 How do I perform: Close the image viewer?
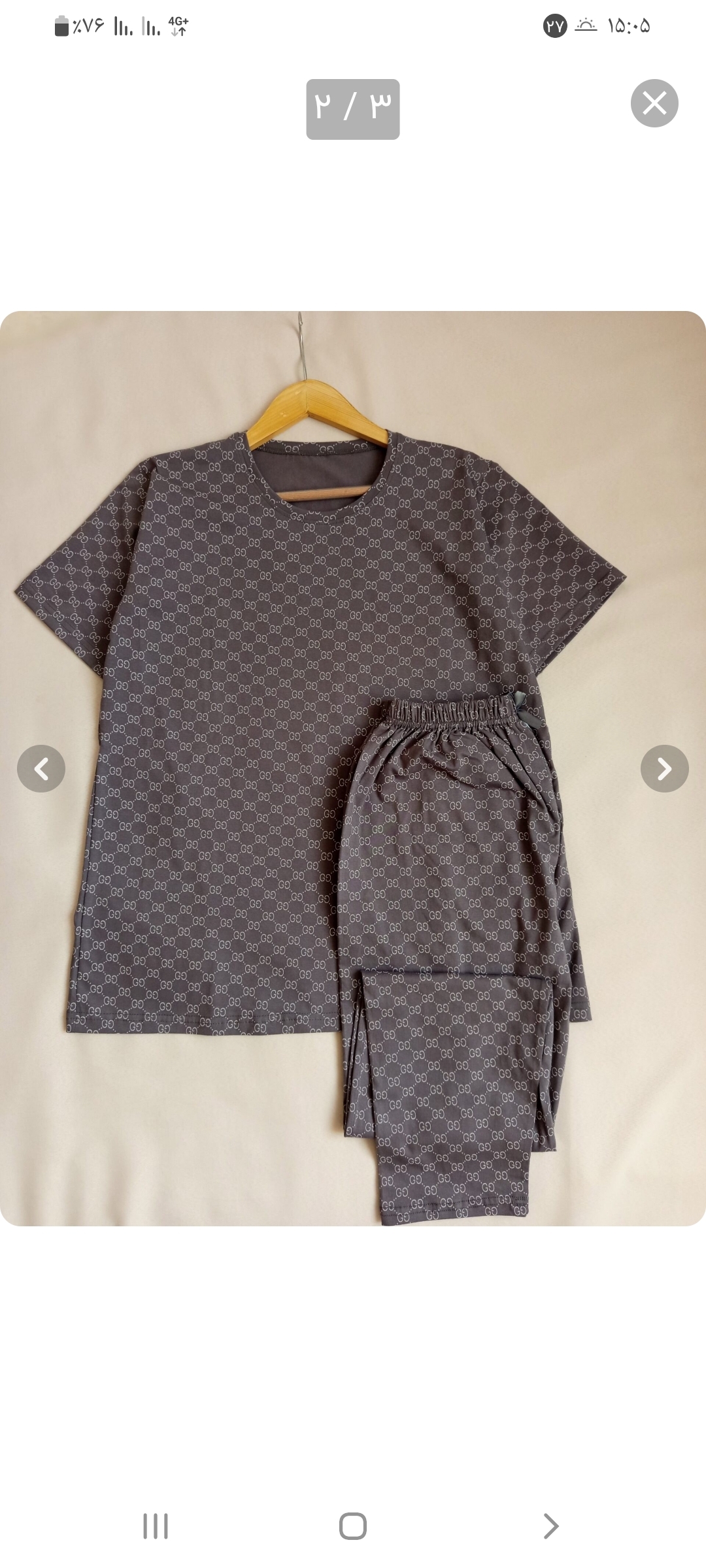click(x=654, y=103)
